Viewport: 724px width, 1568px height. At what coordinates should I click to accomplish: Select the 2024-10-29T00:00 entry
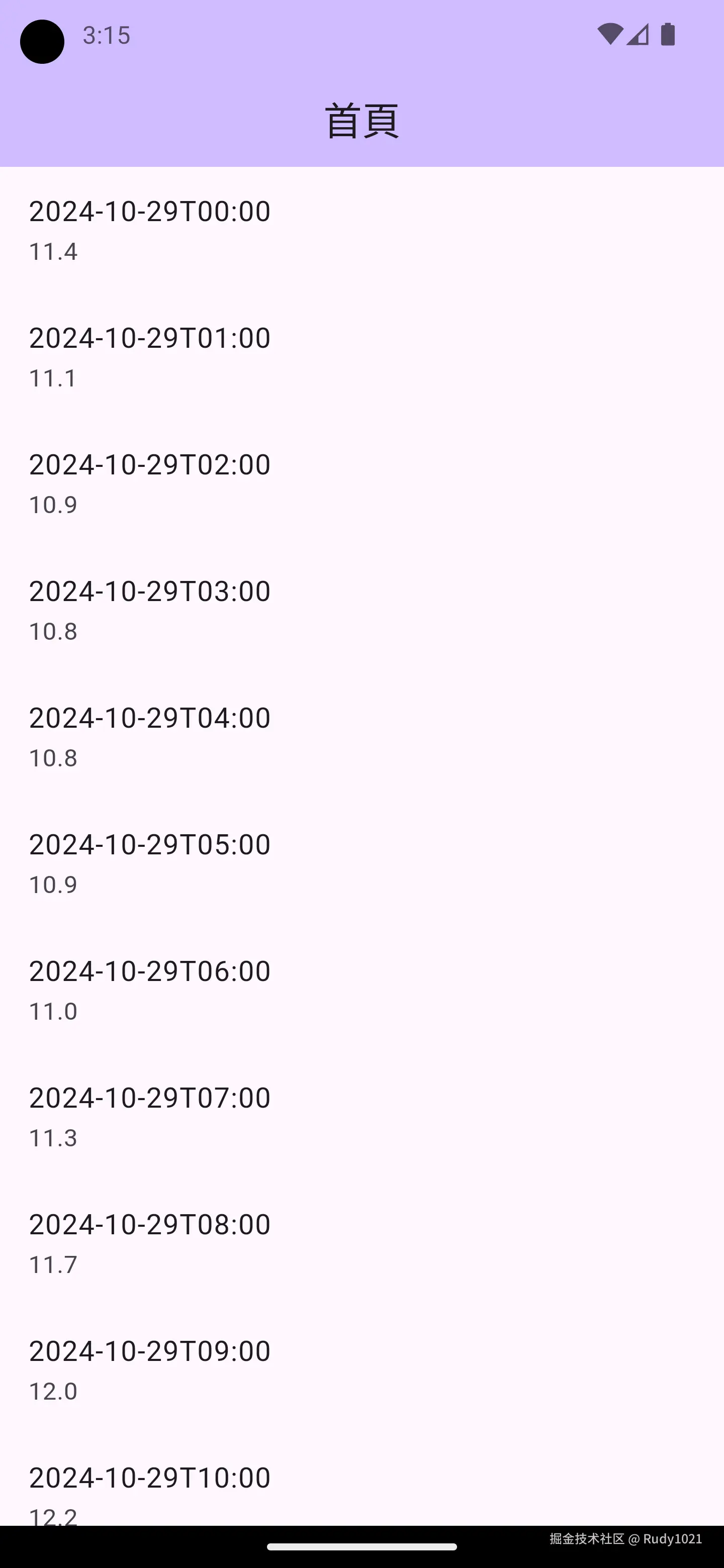(150, 211)
